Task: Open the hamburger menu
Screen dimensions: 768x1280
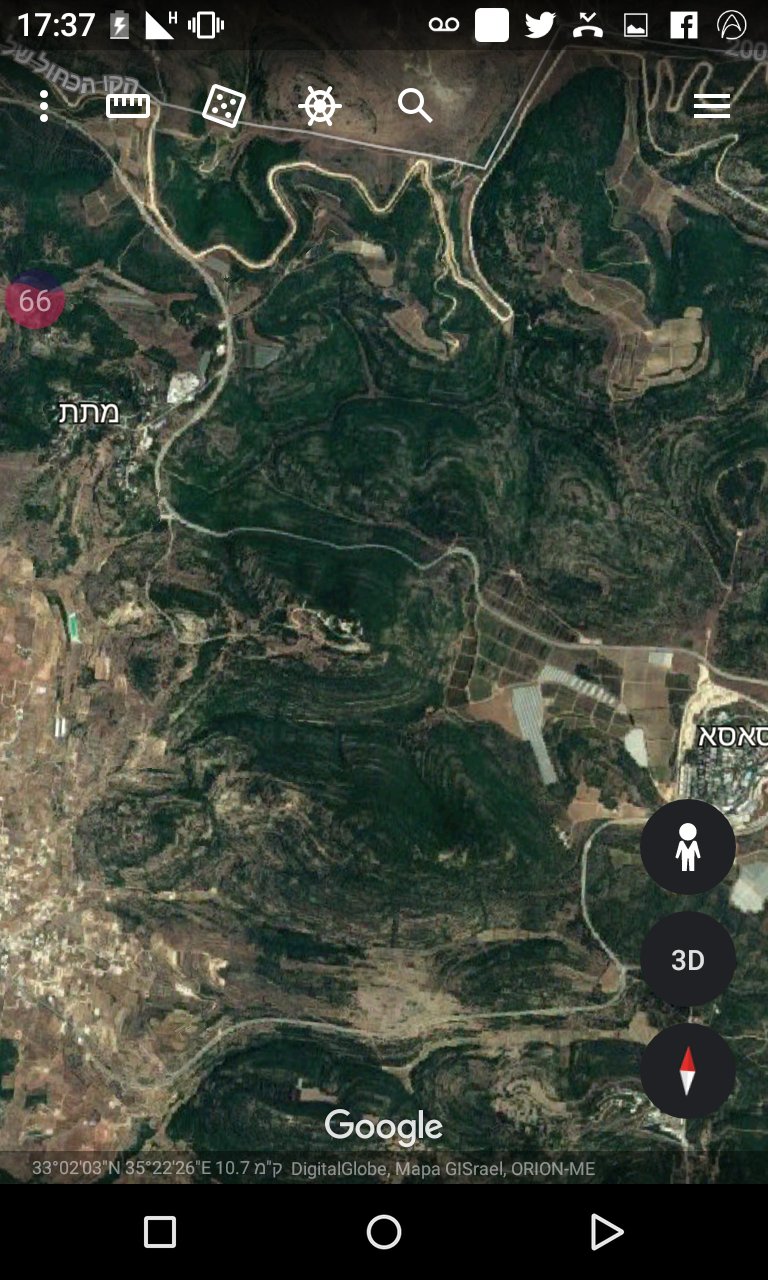Action: tap(712, 106)
